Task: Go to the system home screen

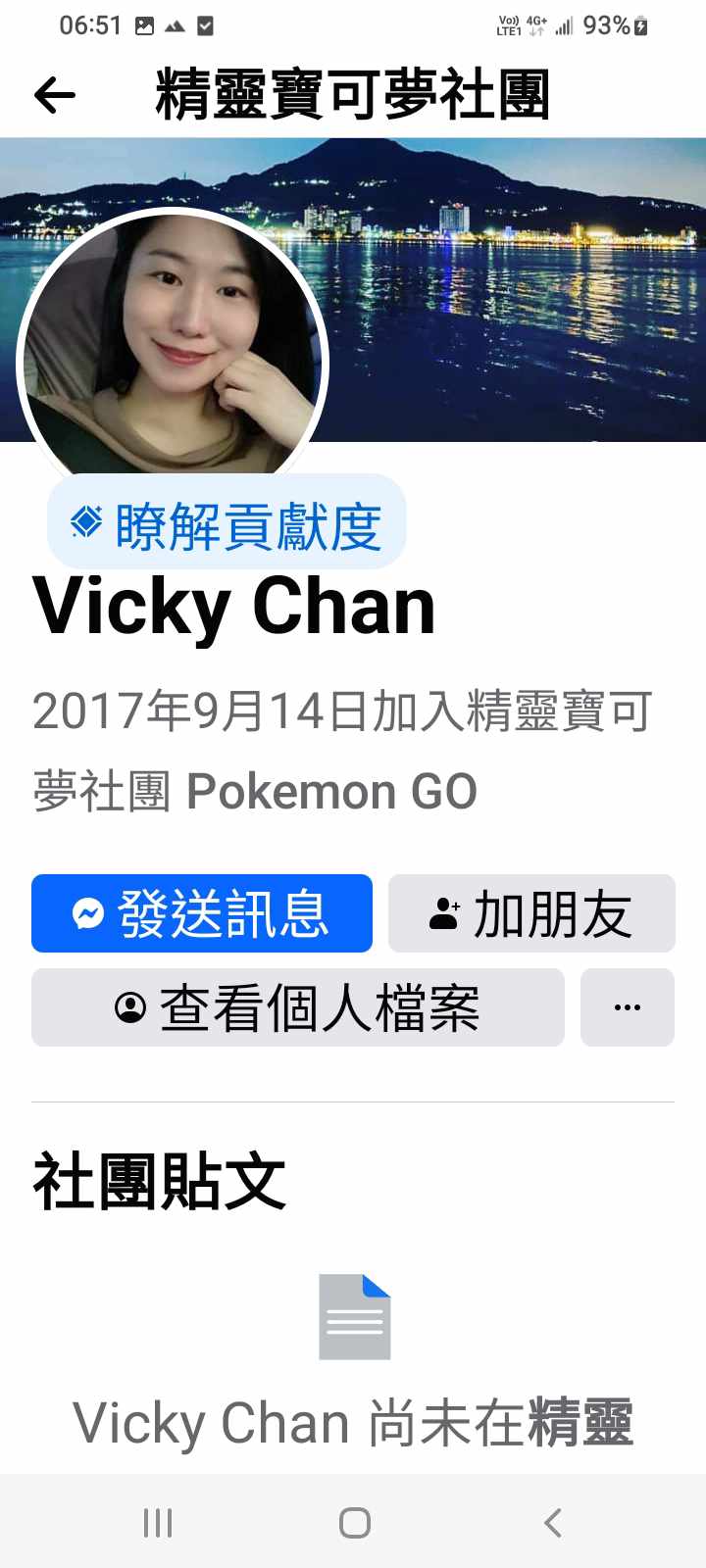Action: (x=354, y=1522)
